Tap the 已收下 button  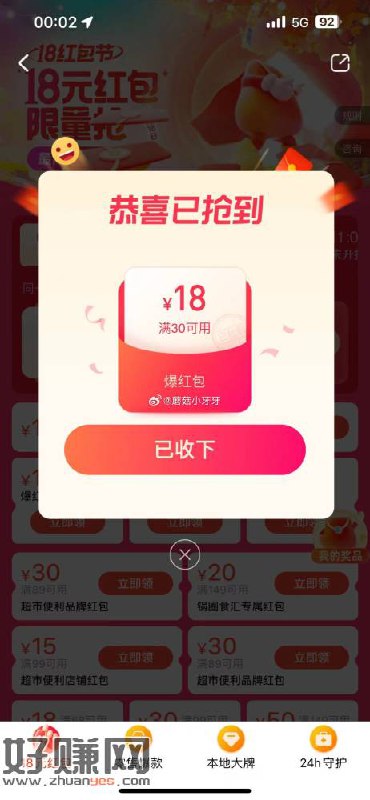click(185, 449)
